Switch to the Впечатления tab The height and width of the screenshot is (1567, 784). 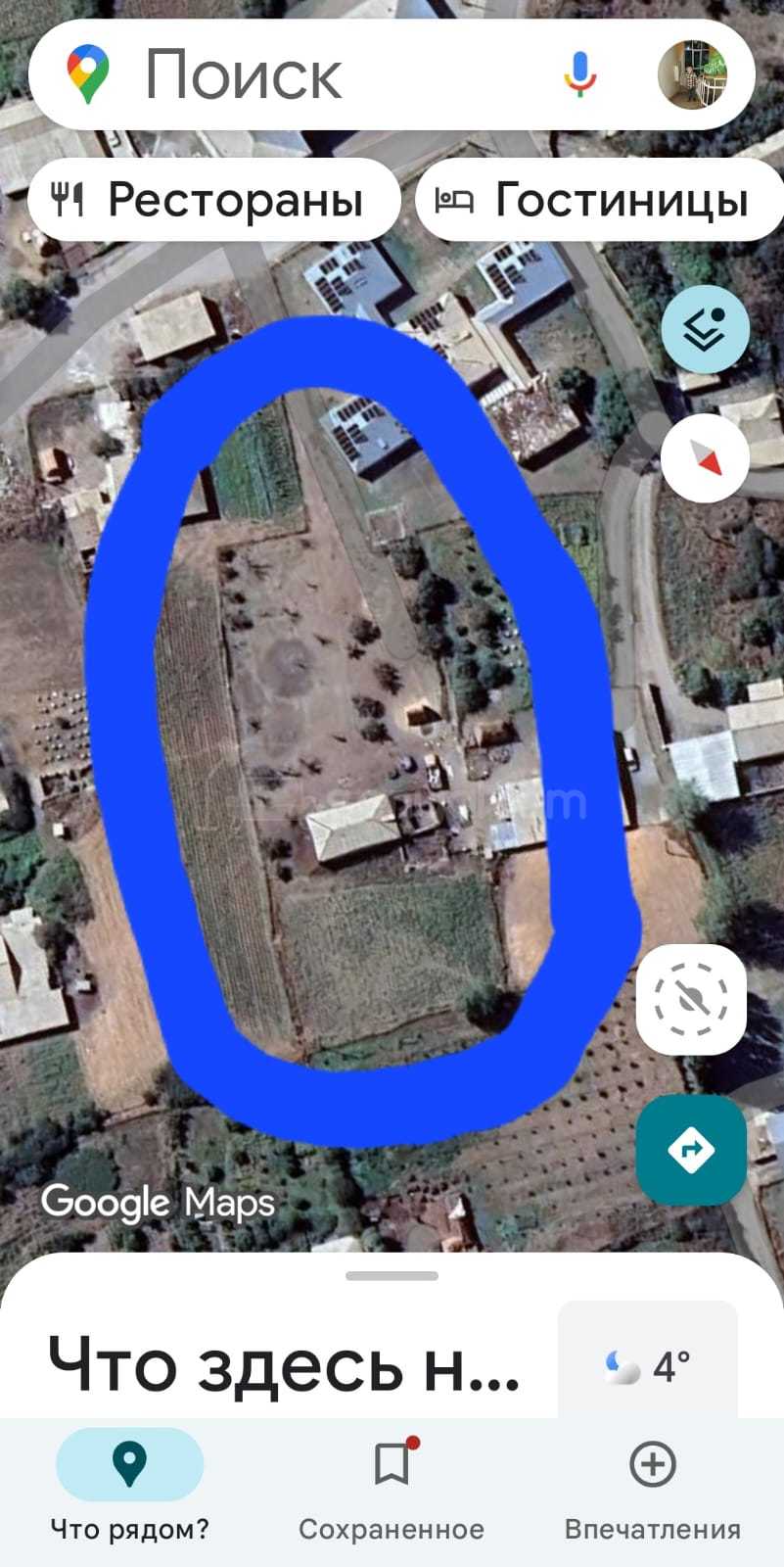652,1486
